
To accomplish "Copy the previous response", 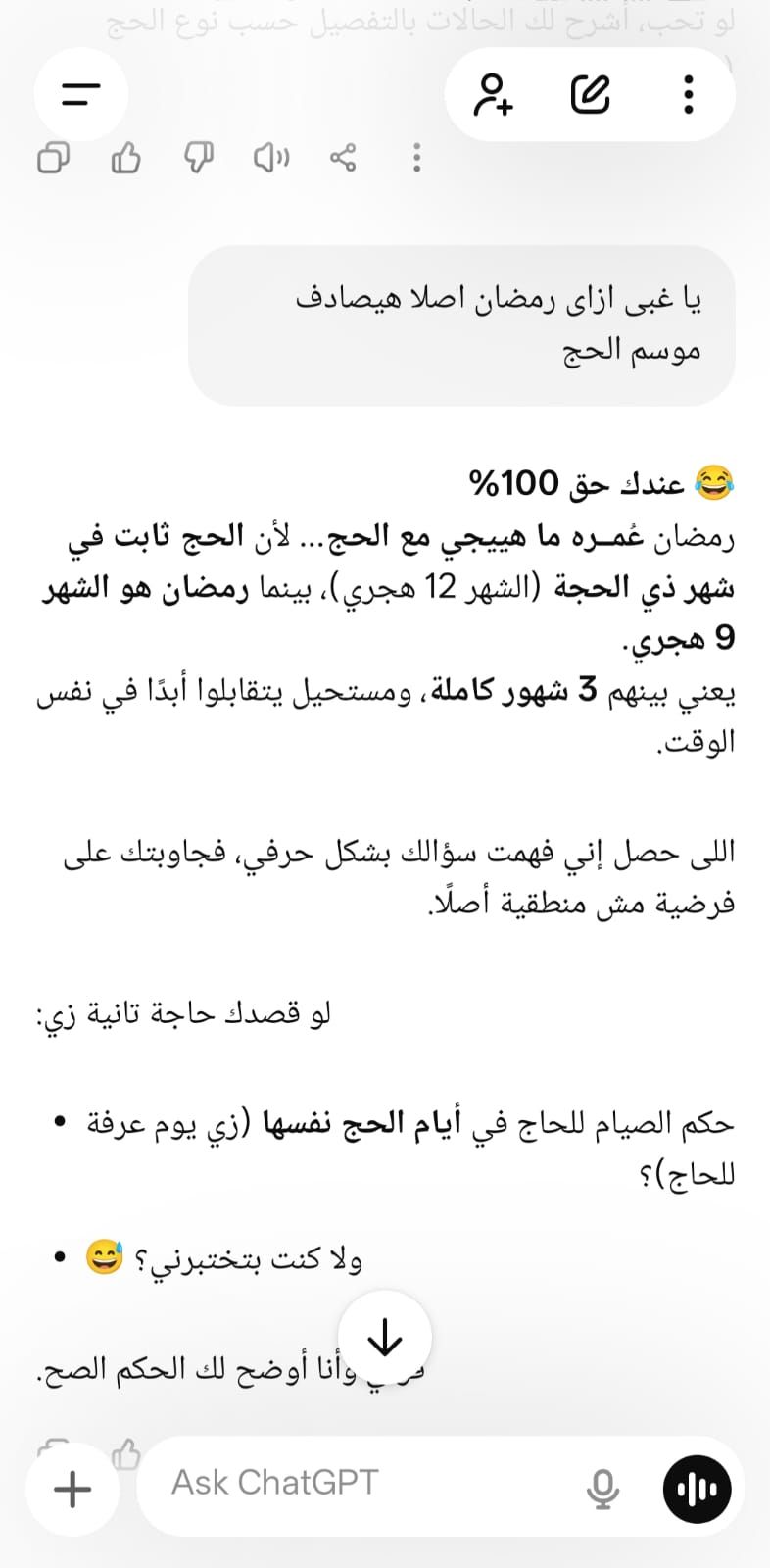I will point(54,158).
